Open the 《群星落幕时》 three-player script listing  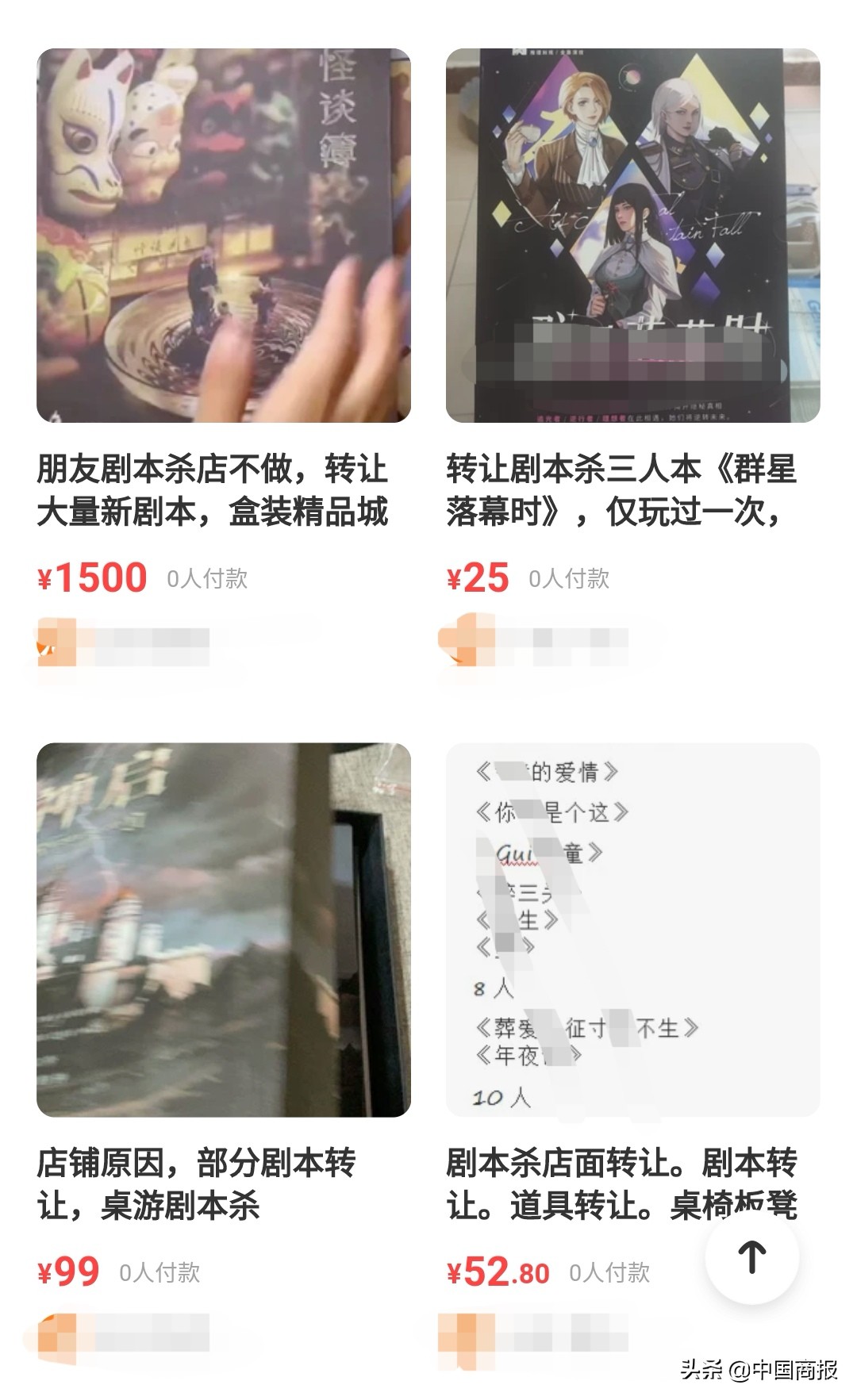pyautogui.click(x=632, y=236)
